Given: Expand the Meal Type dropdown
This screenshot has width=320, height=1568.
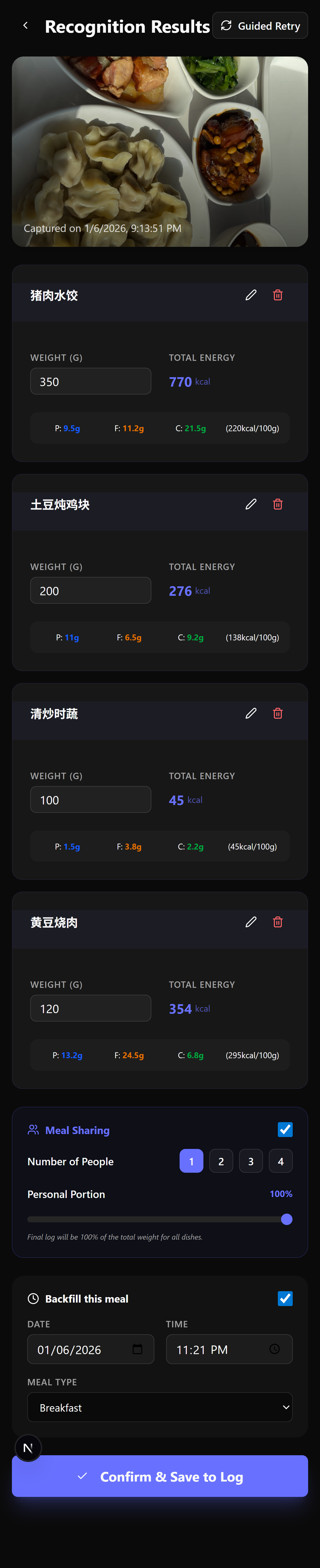Looking at the screenshot, I should click(160, 1407).
